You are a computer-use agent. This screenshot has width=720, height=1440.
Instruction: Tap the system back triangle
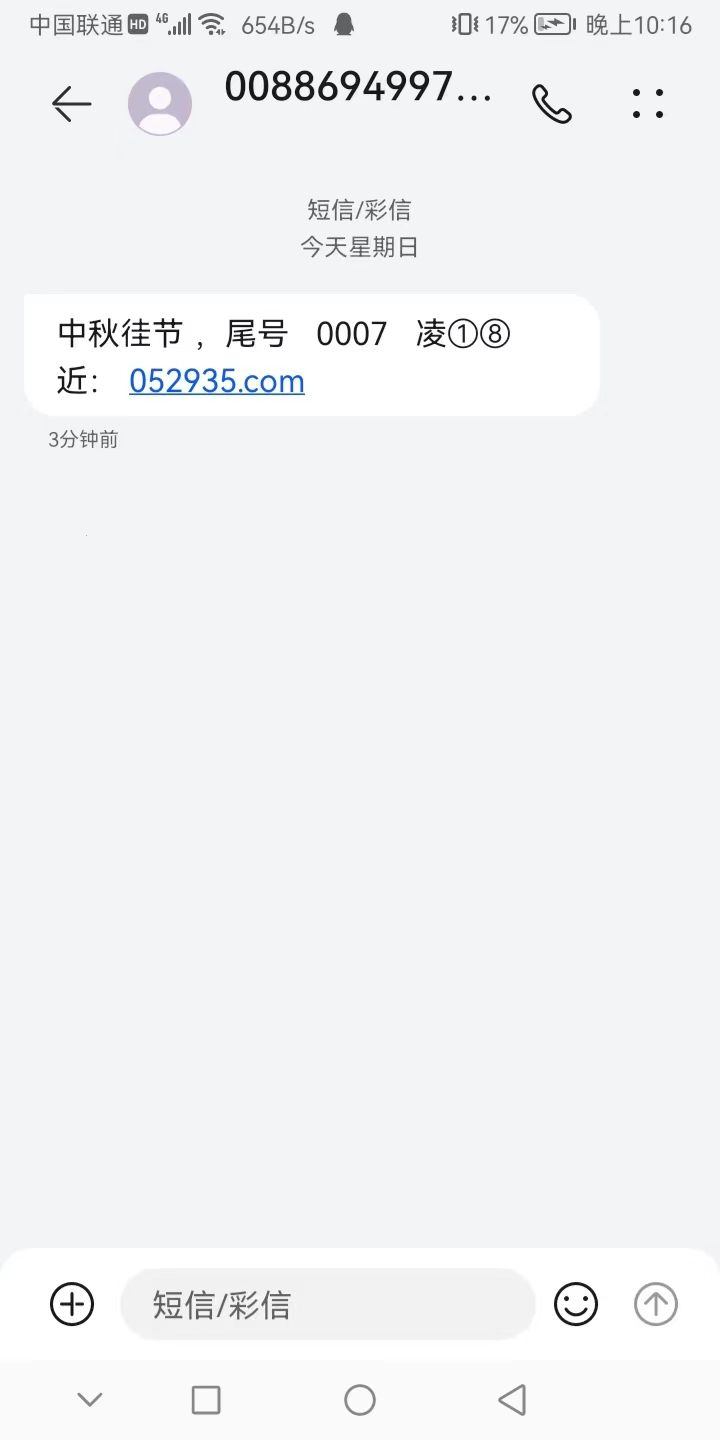pos(512,1399)
